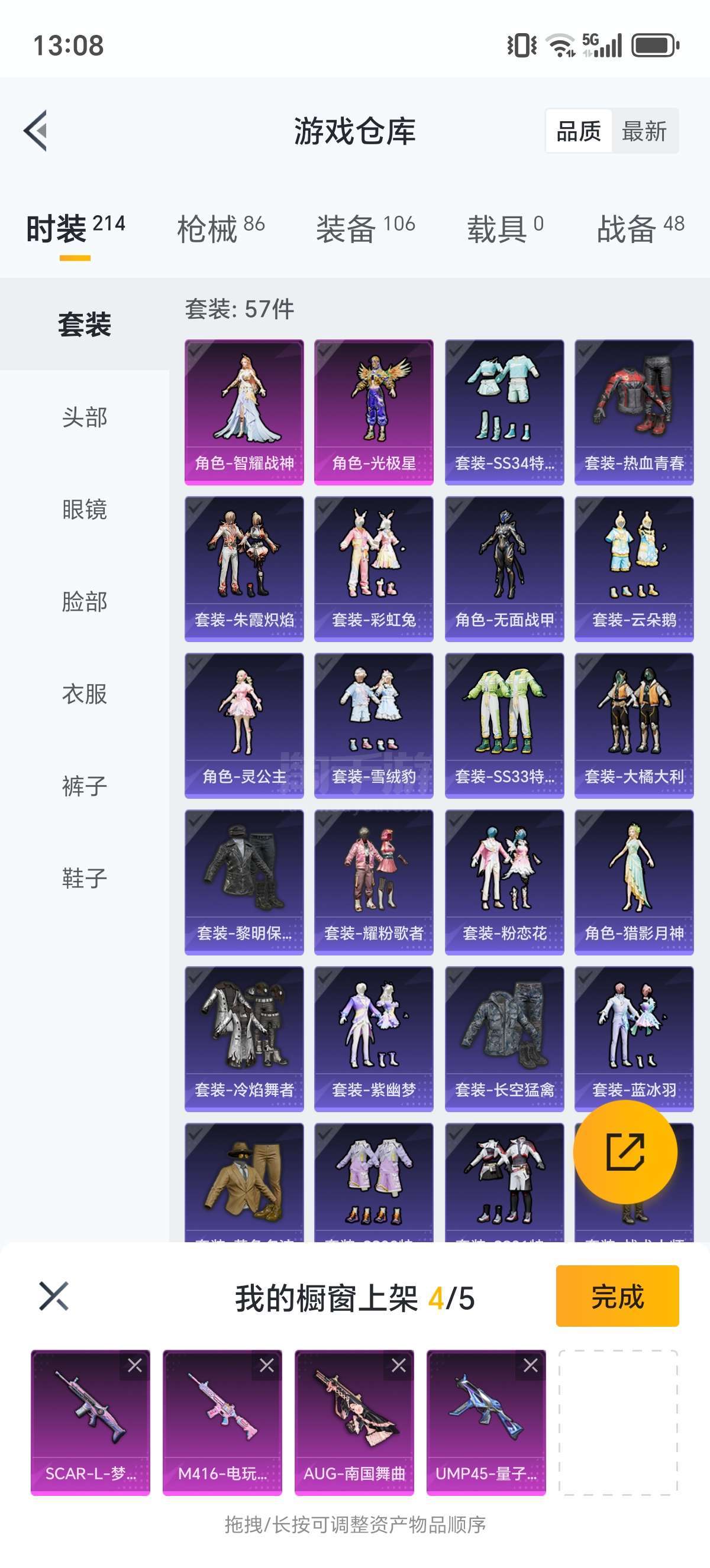Switch sorting to 最新

tap(644, 131)
